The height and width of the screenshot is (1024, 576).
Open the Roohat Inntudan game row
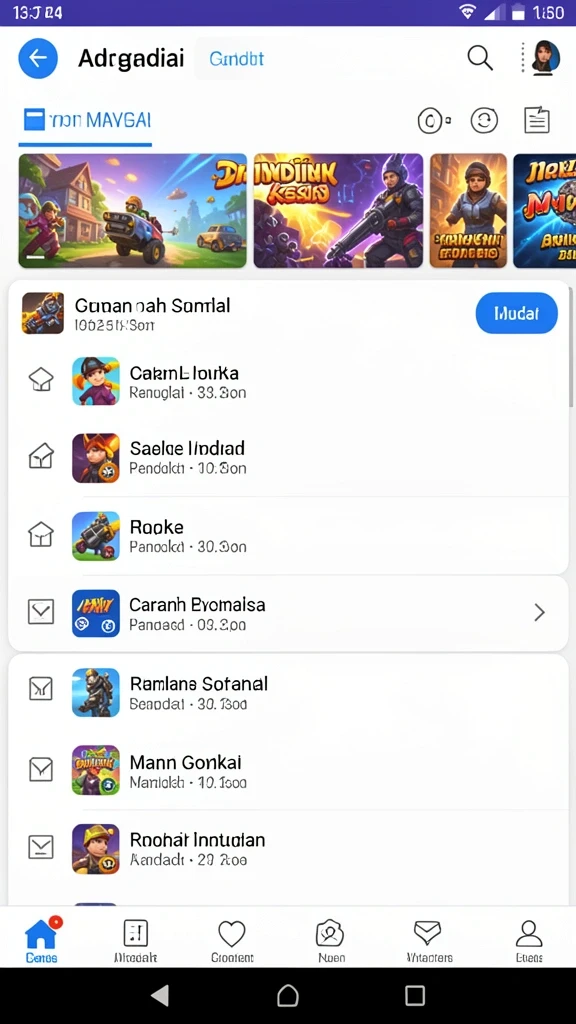click(288, 848)
